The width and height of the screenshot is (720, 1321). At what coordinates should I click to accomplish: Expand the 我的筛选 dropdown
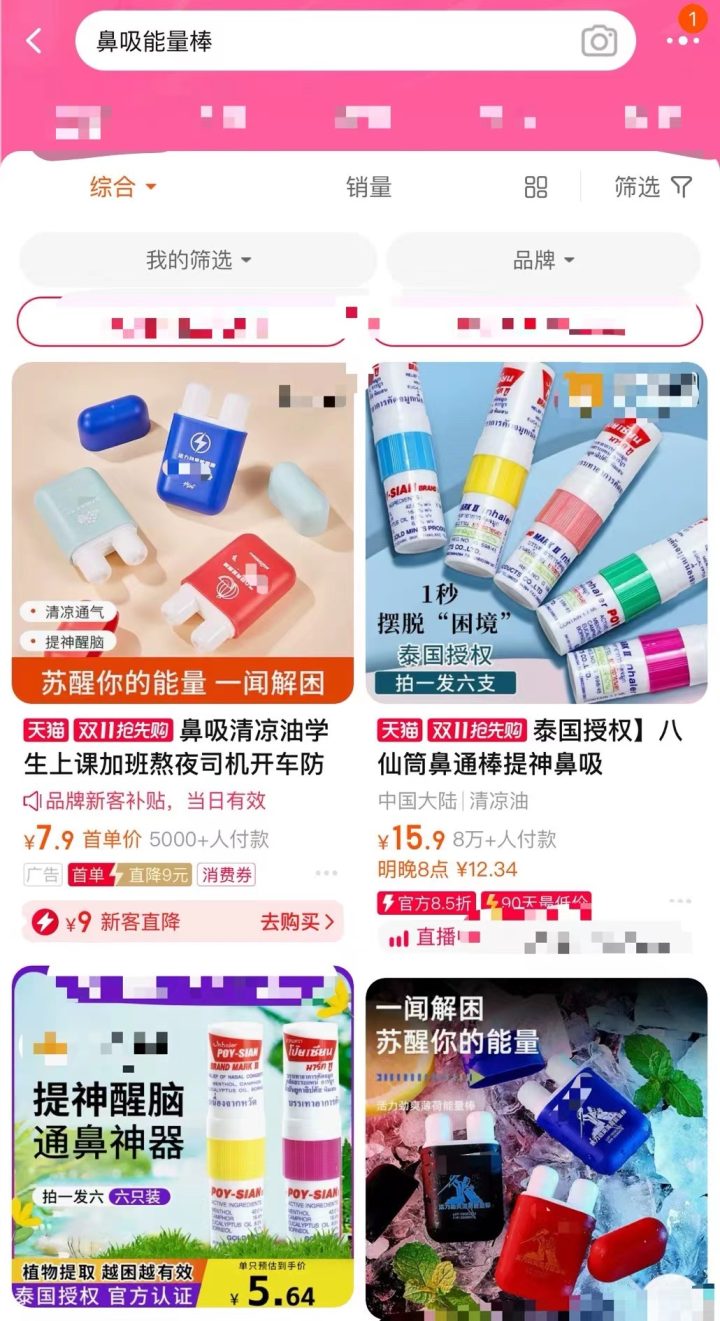tap(198, 260)
